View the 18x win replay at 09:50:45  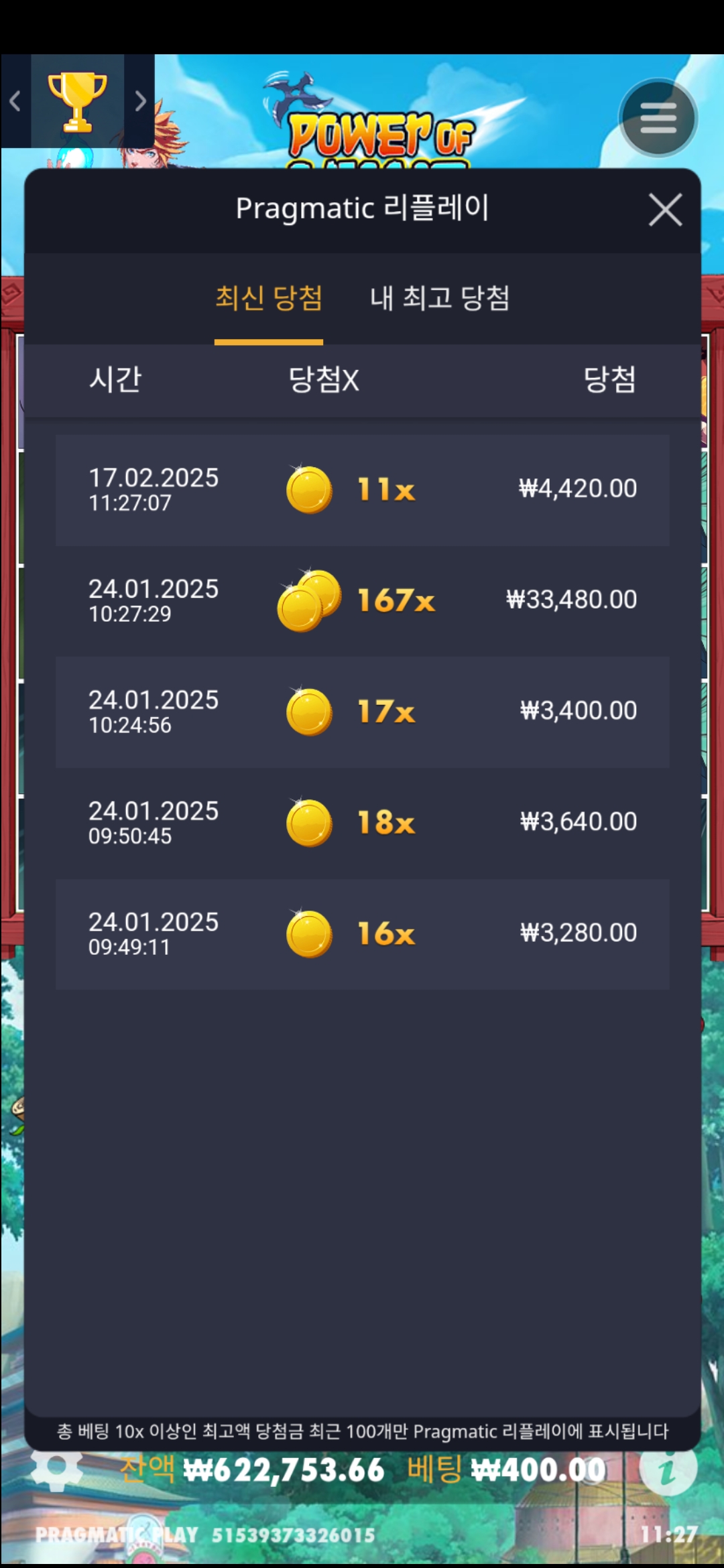click(362, 823)
